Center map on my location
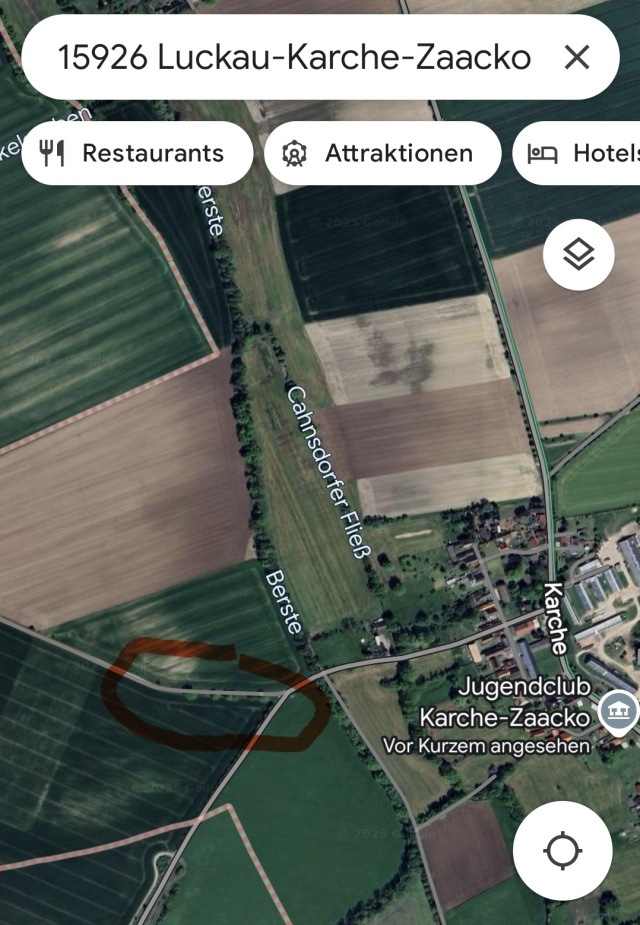 click(562, 851)
